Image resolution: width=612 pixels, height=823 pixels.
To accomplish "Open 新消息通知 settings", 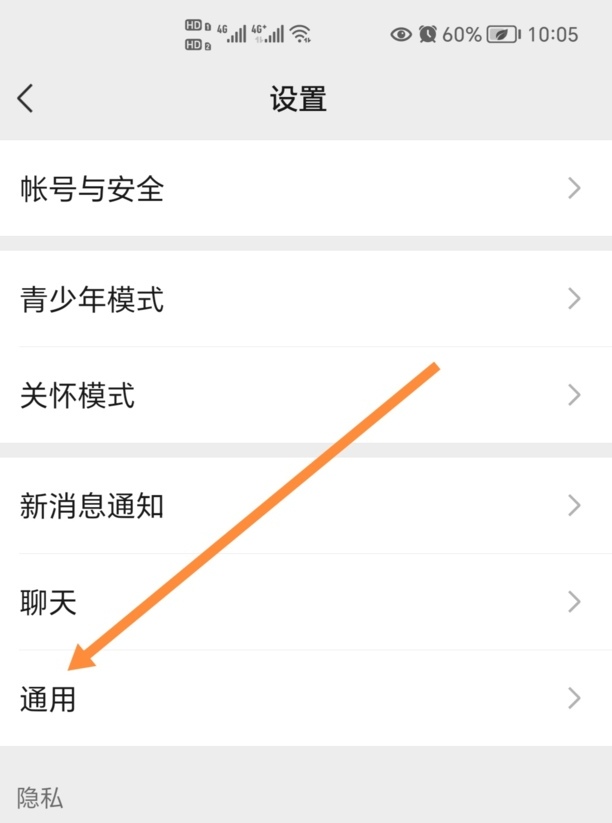I will tap(305, 506).
